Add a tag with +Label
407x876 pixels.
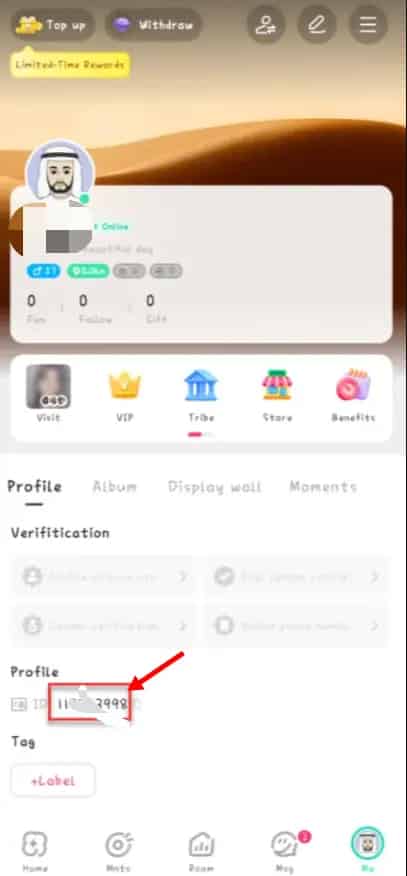tap(53, 780)
